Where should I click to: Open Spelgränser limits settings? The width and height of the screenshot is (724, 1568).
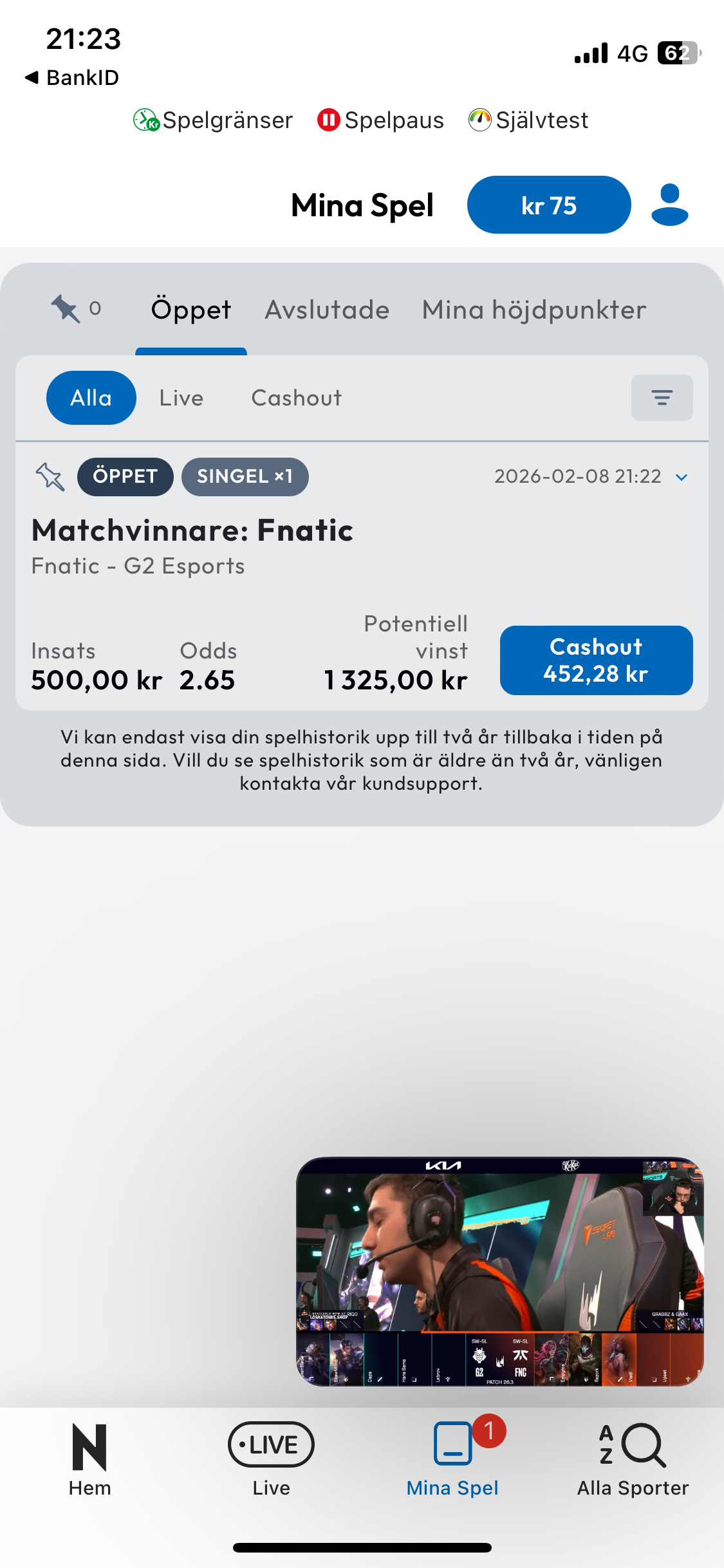point(213,120)
